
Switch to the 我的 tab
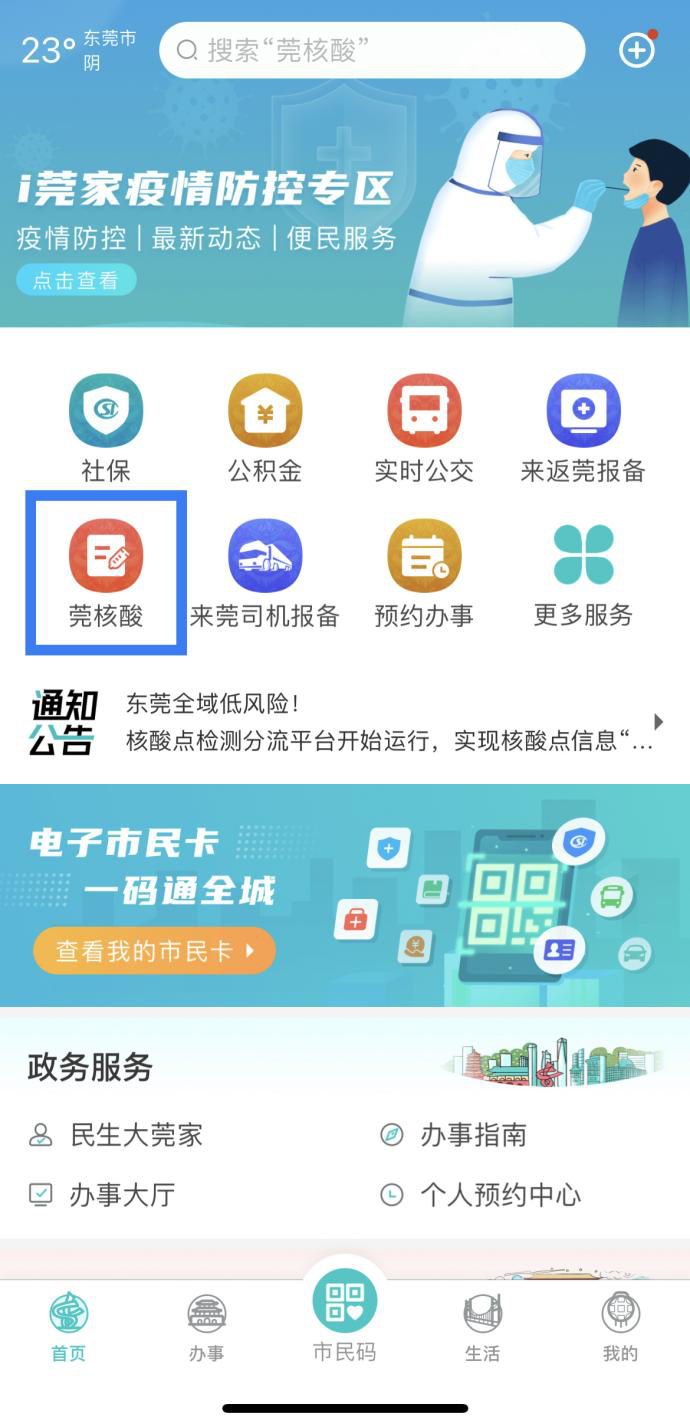tap(620, 1326)
